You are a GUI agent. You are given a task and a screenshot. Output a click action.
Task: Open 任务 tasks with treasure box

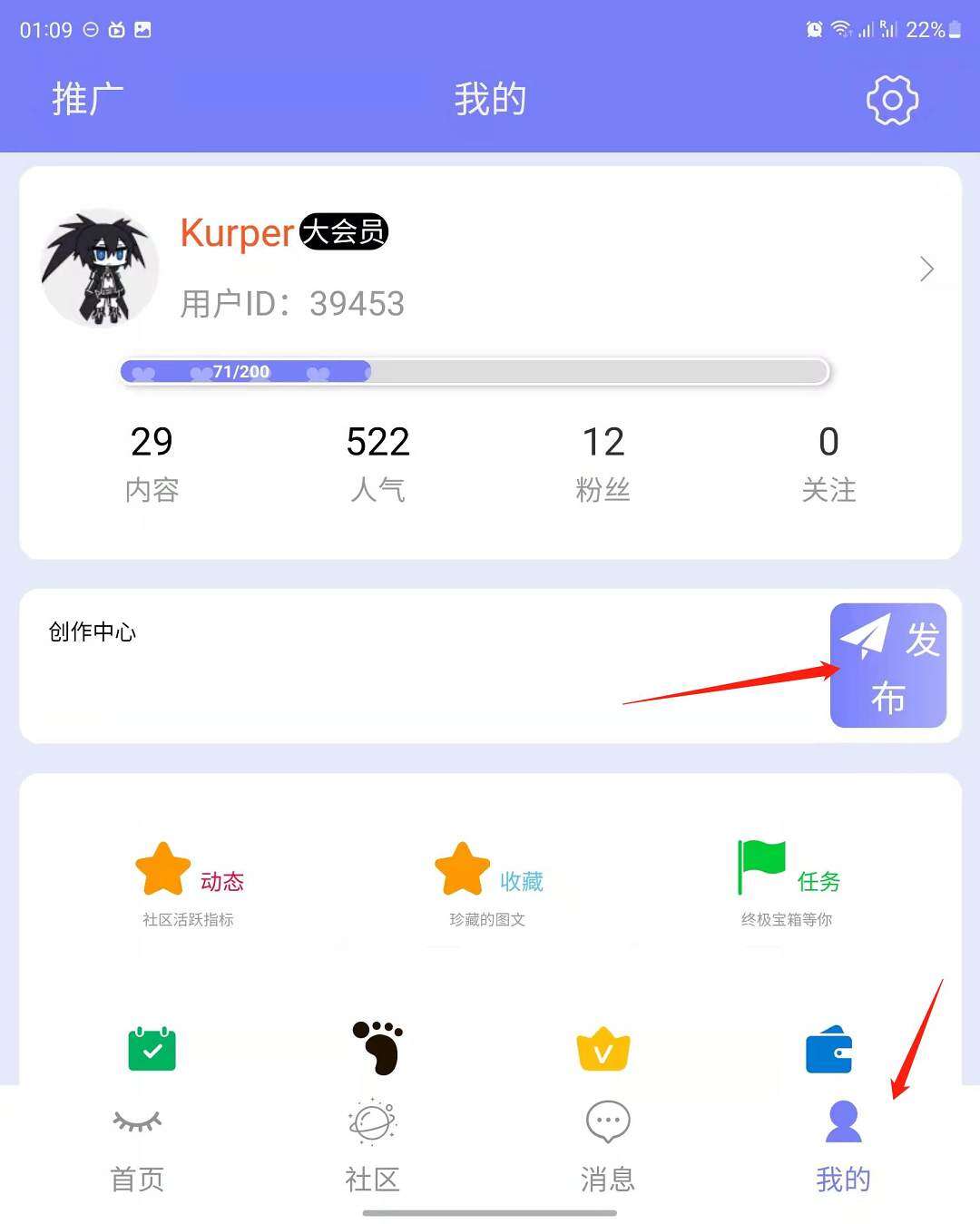788,885
